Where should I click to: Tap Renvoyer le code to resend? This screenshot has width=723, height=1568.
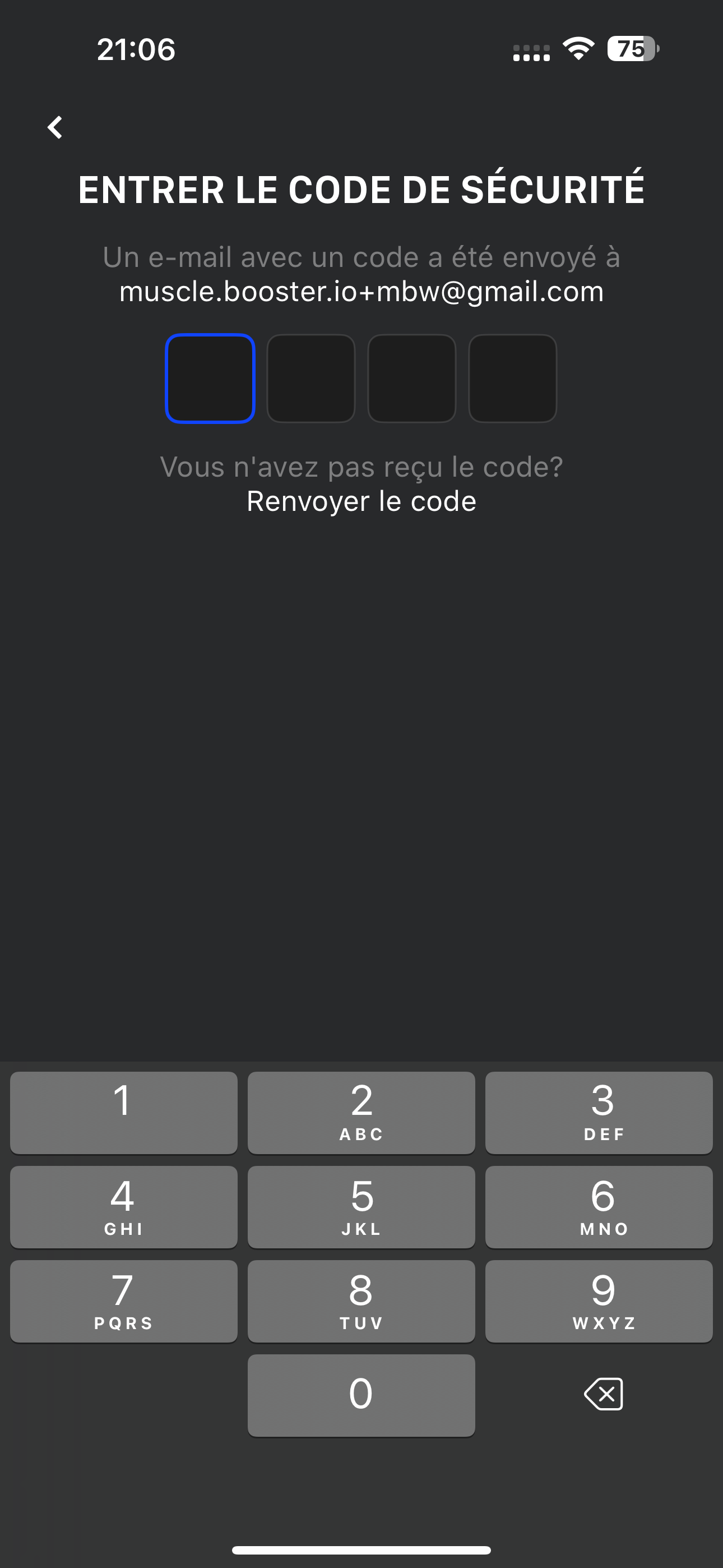[361, 501]
